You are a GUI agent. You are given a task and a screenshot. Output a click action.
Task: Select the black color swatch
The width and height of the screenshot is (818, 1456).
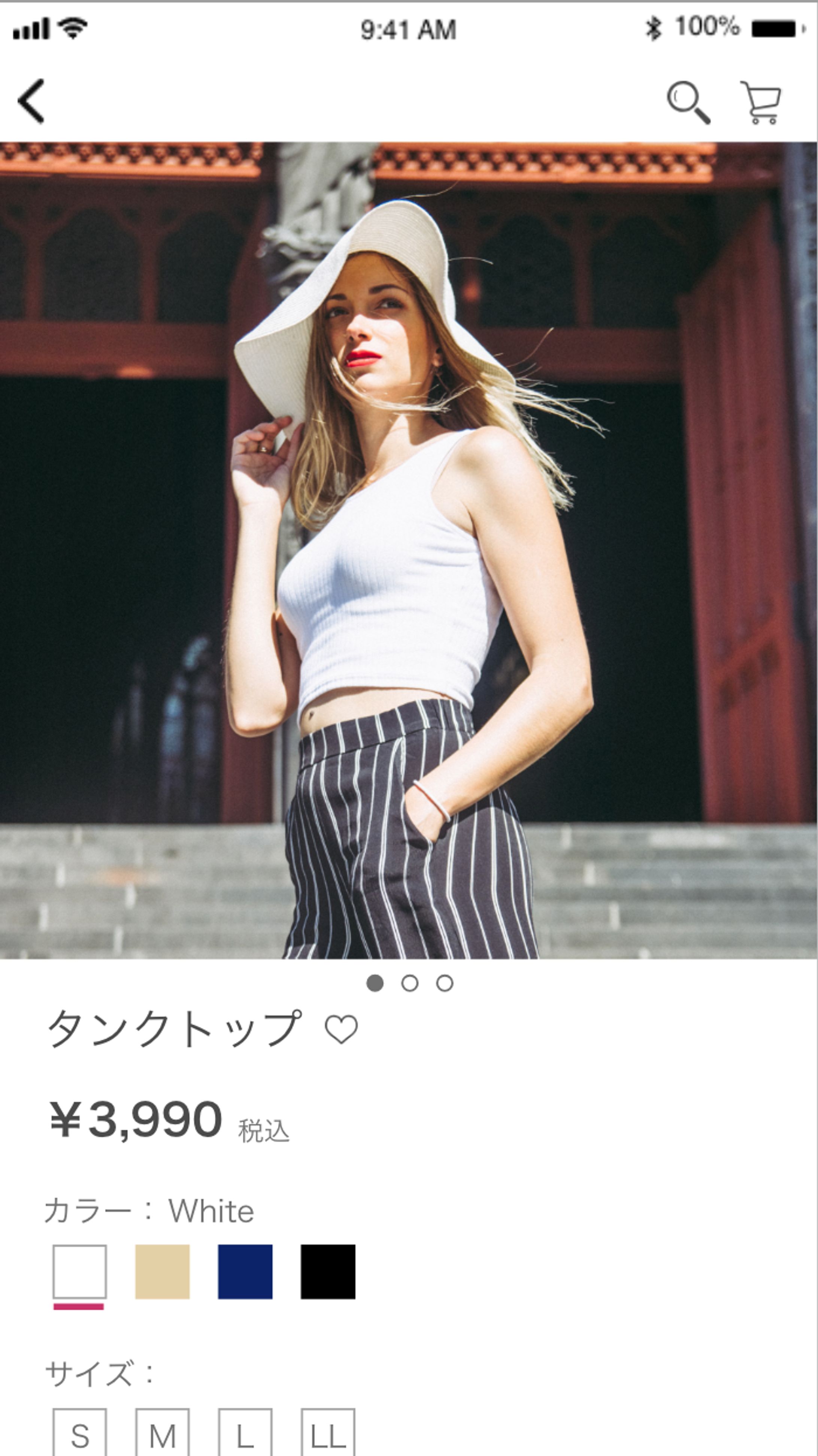pos(328,1272)
